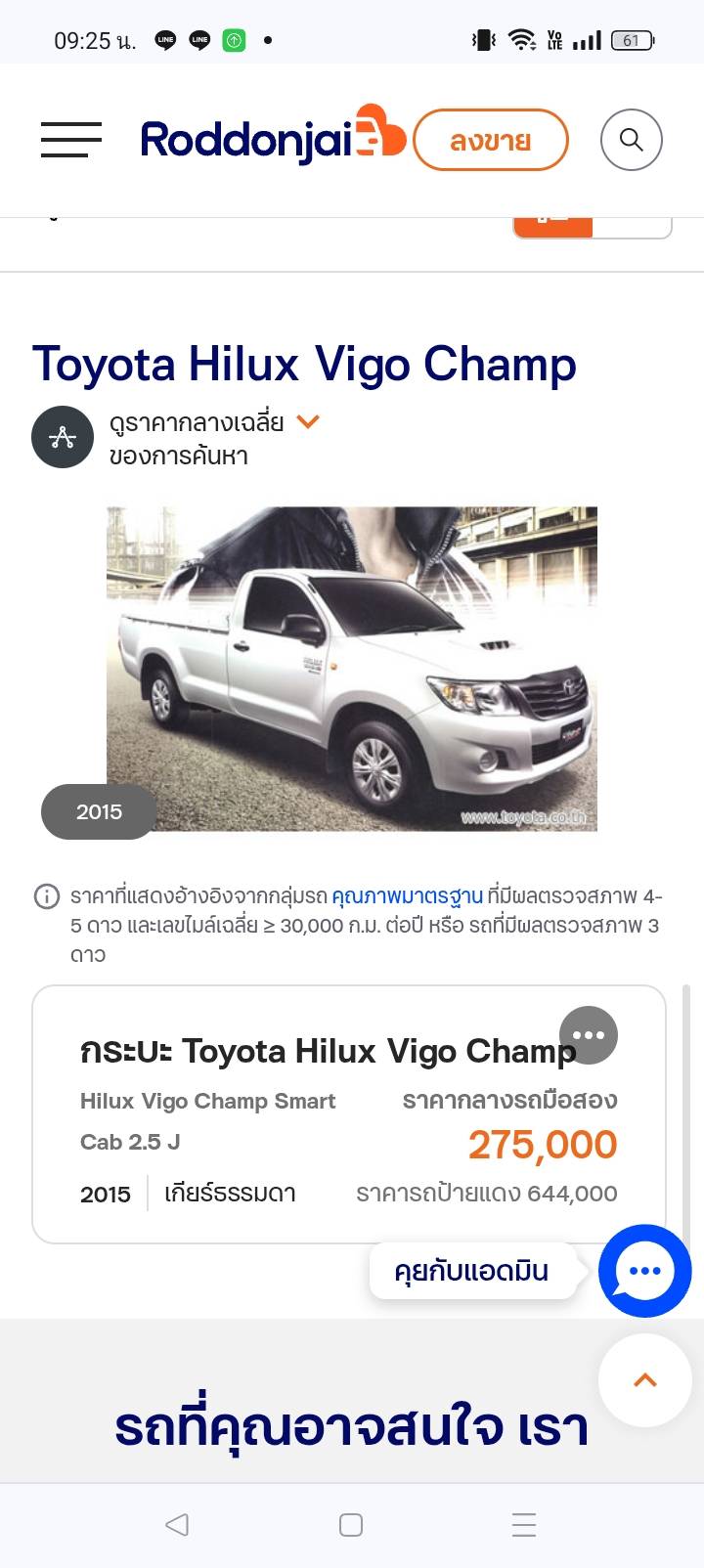Open the search magnifier icon
704x1568 pixels.
click(632, 140)
